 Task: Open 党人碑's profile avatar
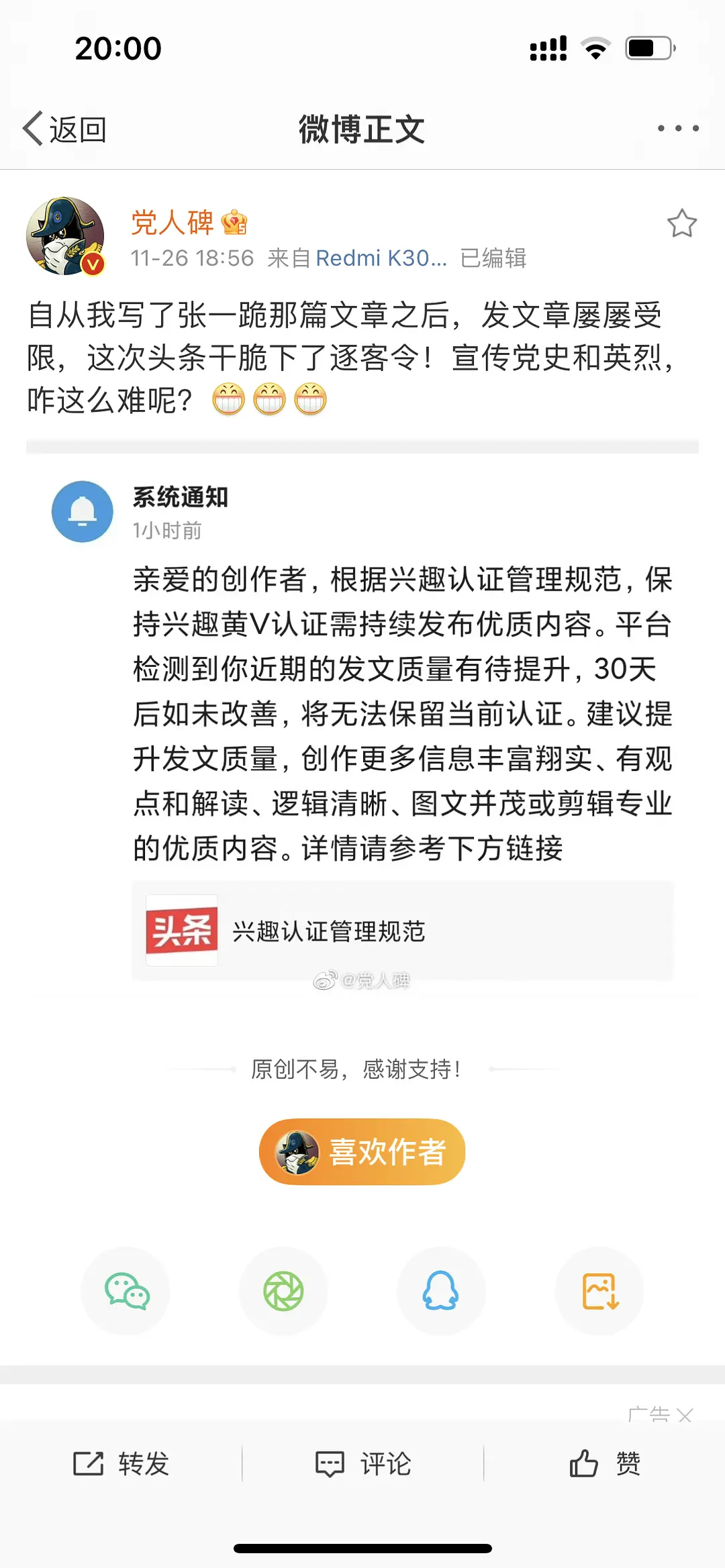click(65, 236)
